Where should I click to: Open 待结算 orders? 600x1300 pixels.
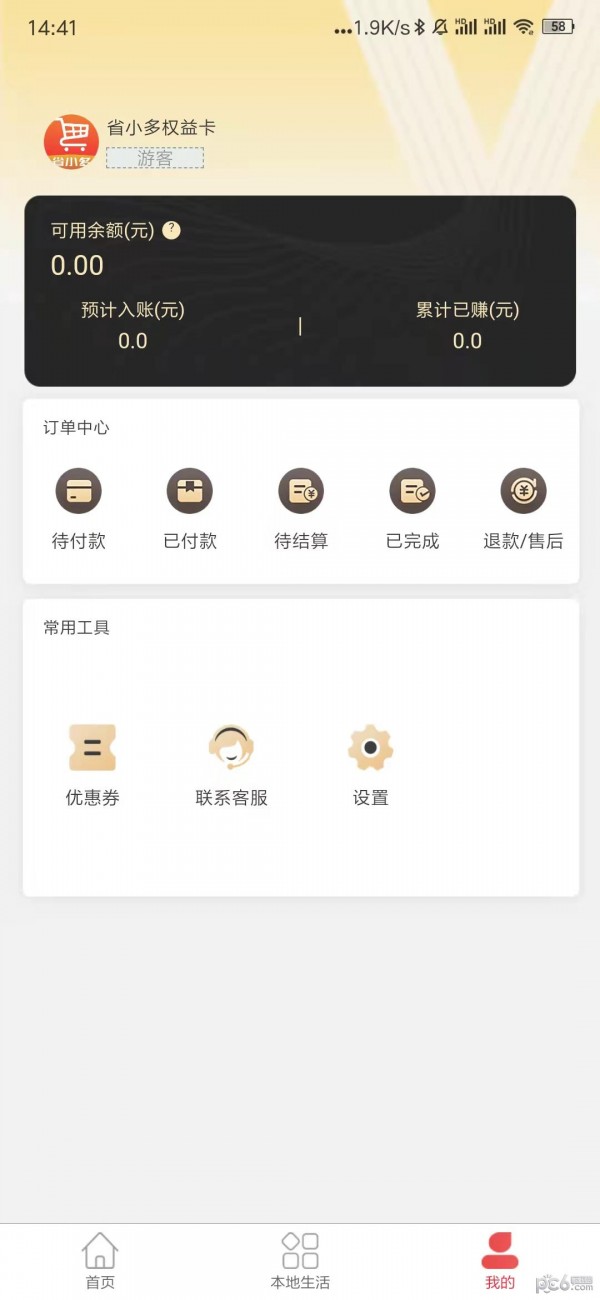pos(301,509)
